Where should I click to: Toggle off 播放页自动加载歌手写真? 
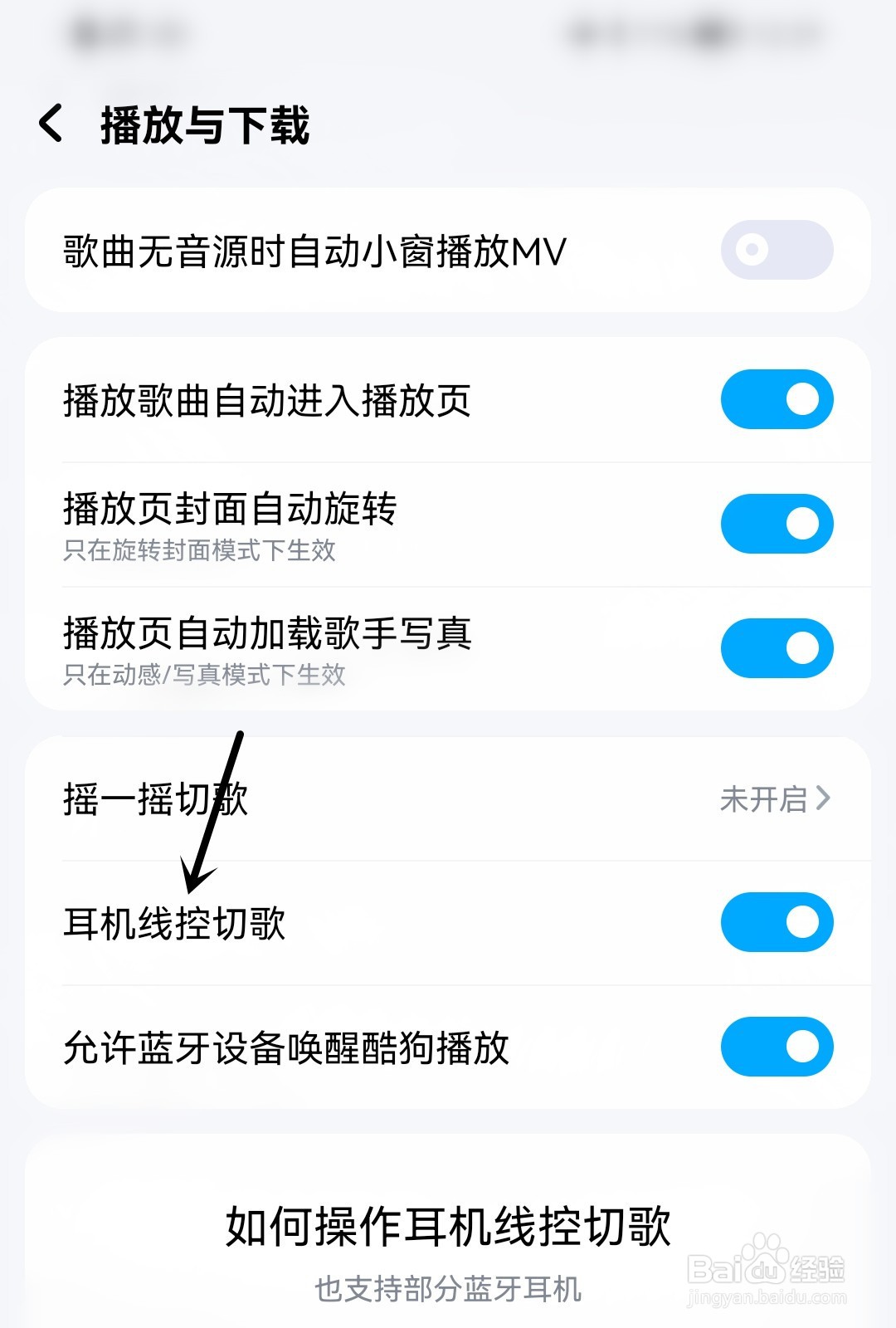click(777, 647)
